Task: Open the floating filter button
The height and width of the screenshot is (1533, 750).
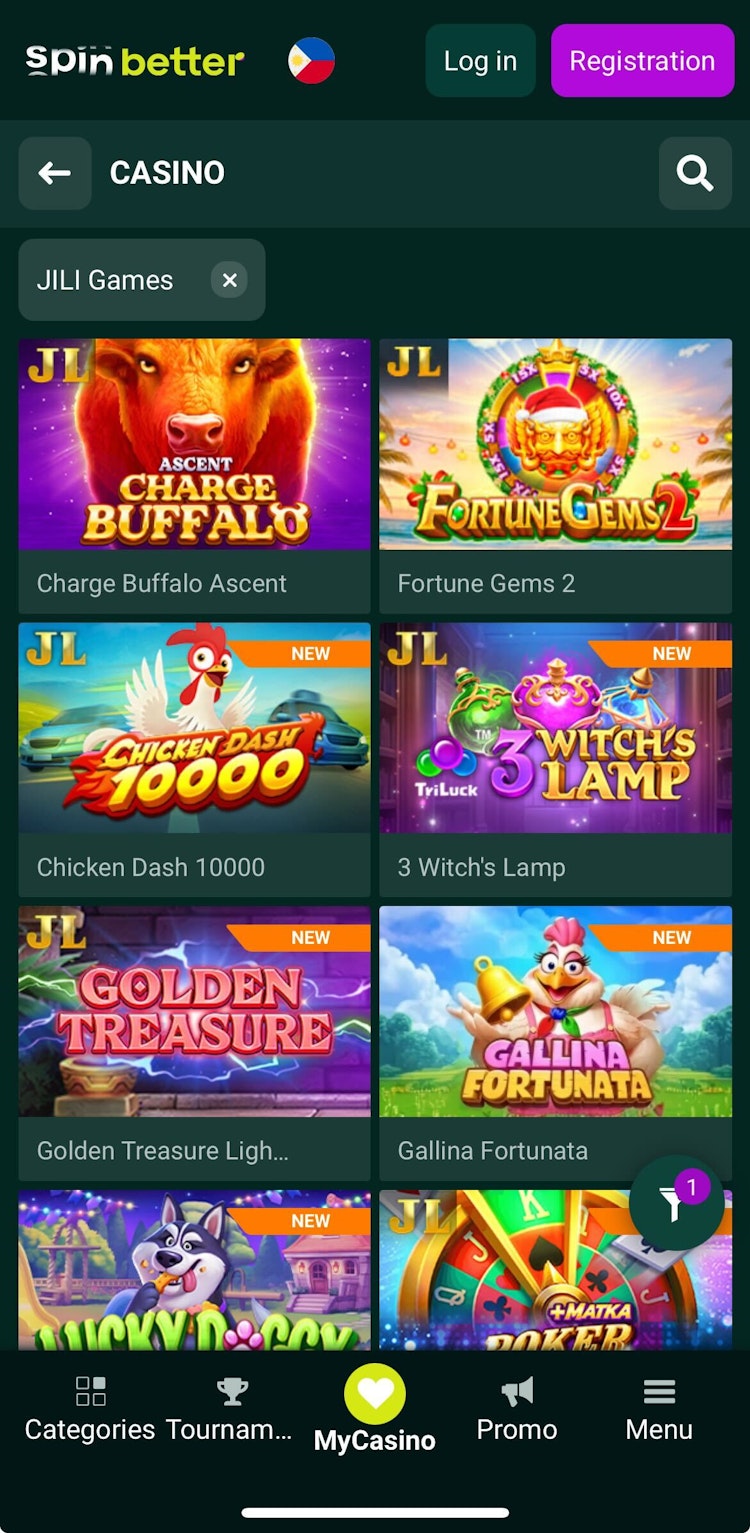Action: [x=676, y=1205]
